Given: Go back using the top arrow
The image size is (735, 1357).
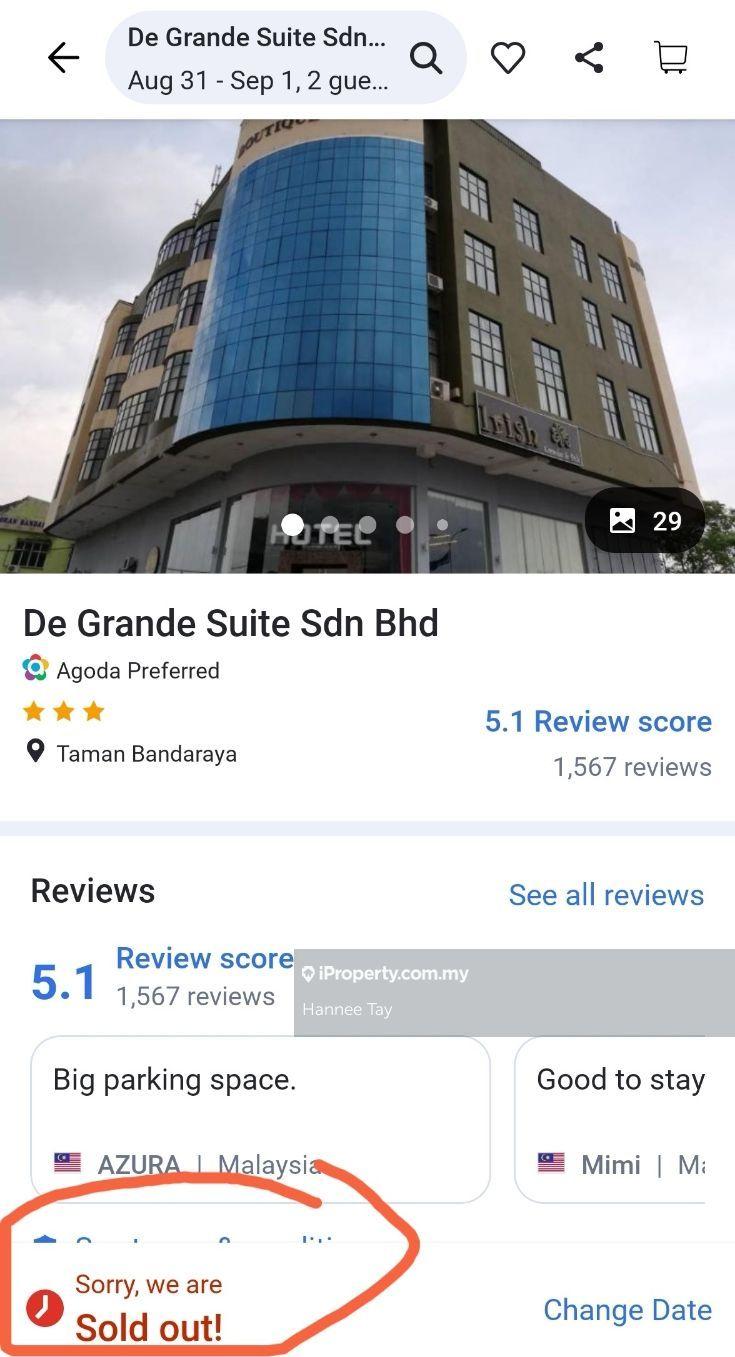Looking at the screenshot, I should click(x=63, y=58).
